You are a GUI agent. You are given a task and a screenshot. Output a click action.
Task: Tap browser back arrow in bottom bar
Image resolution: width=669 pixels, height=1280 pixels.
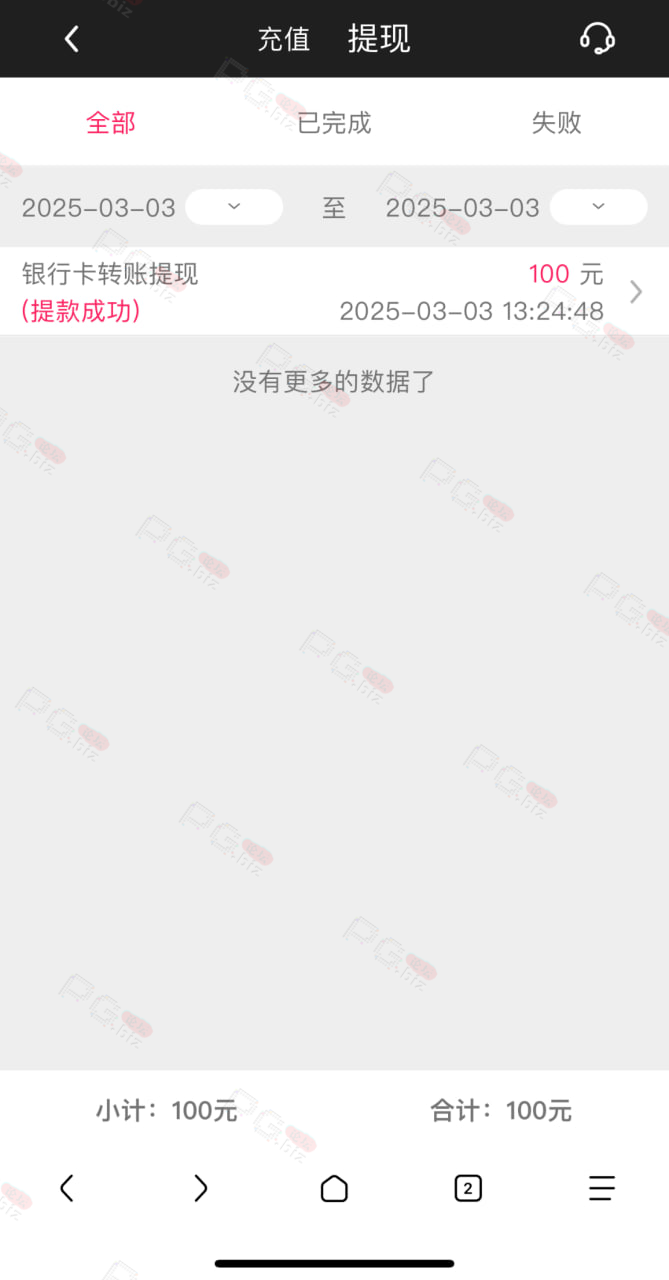click(67, 1188)
